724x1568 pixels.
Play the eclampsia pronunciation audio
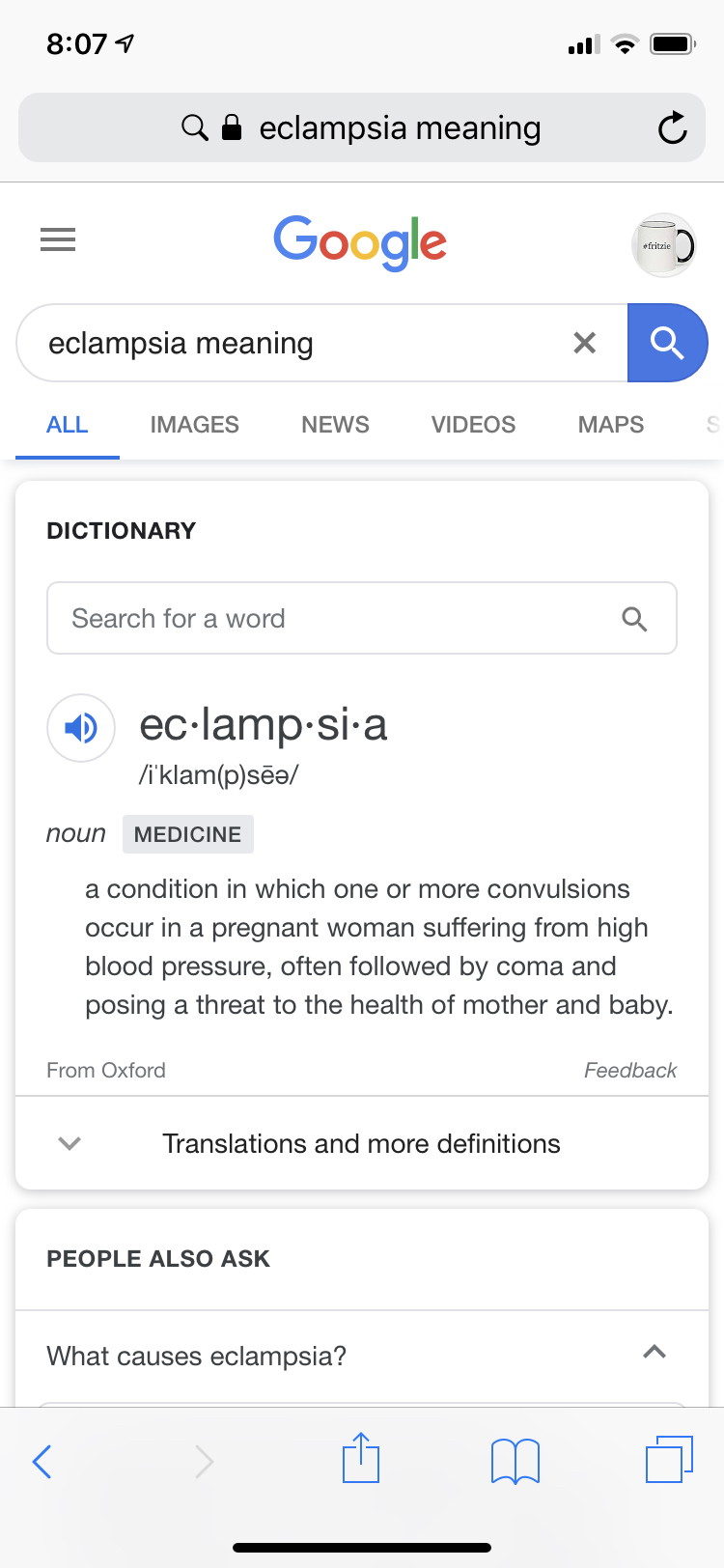click(x=81, y=728)
